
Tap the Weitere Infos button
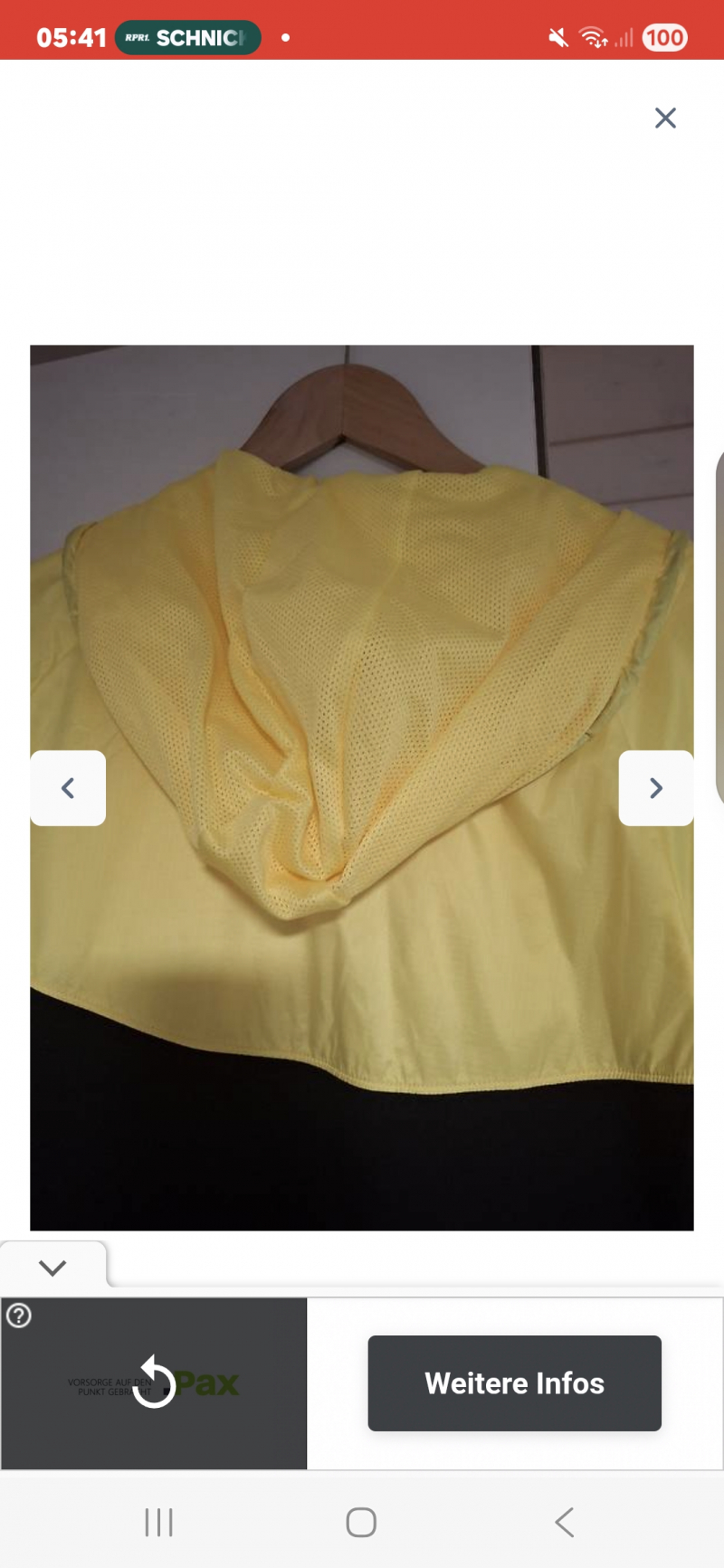(514, 1383)
